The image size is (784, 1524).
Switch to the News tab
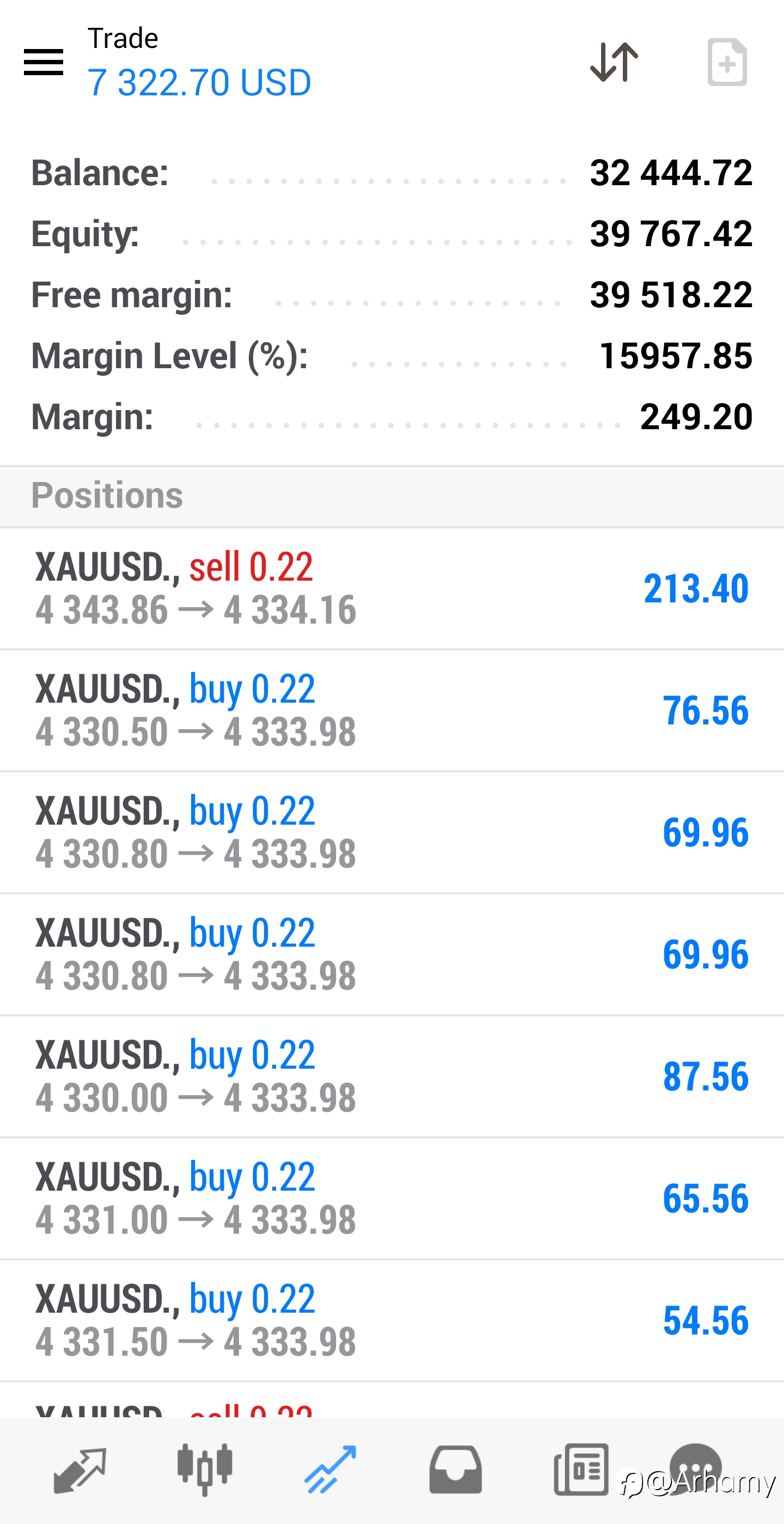coord(580,1470)
